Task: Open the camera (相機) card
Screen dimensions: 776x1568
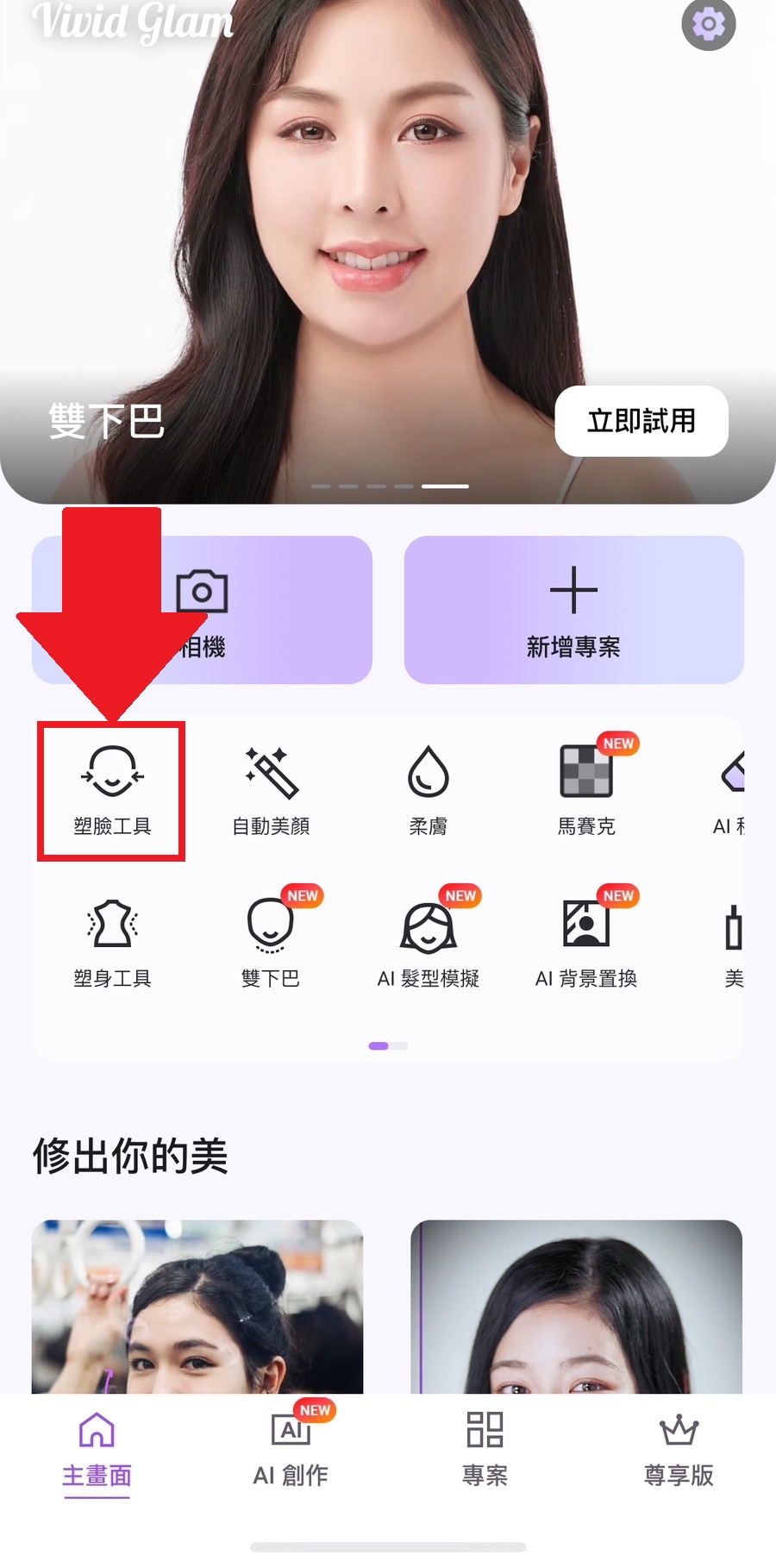Action: [x=259, y=610]
